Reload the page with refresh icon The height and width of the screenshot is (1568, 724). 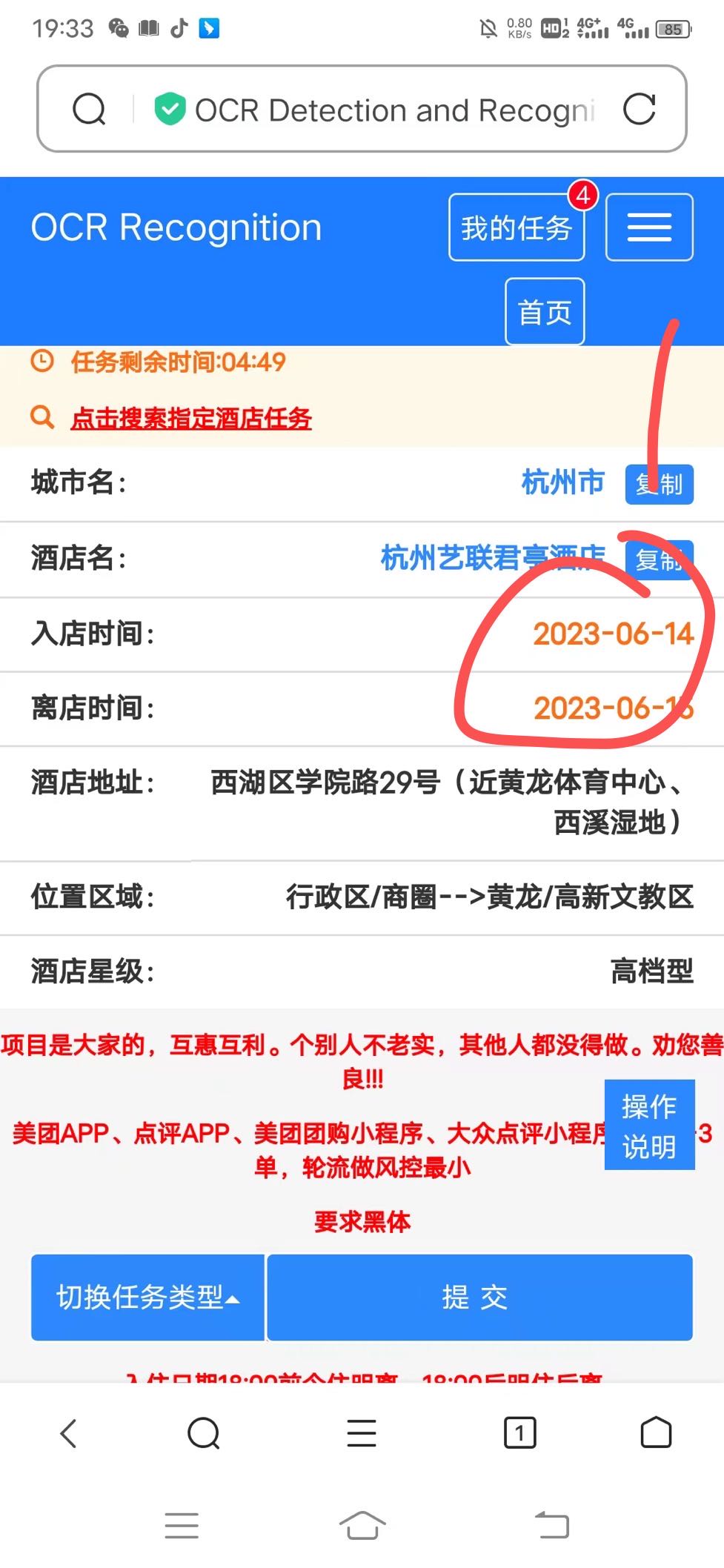click(639, 110)
